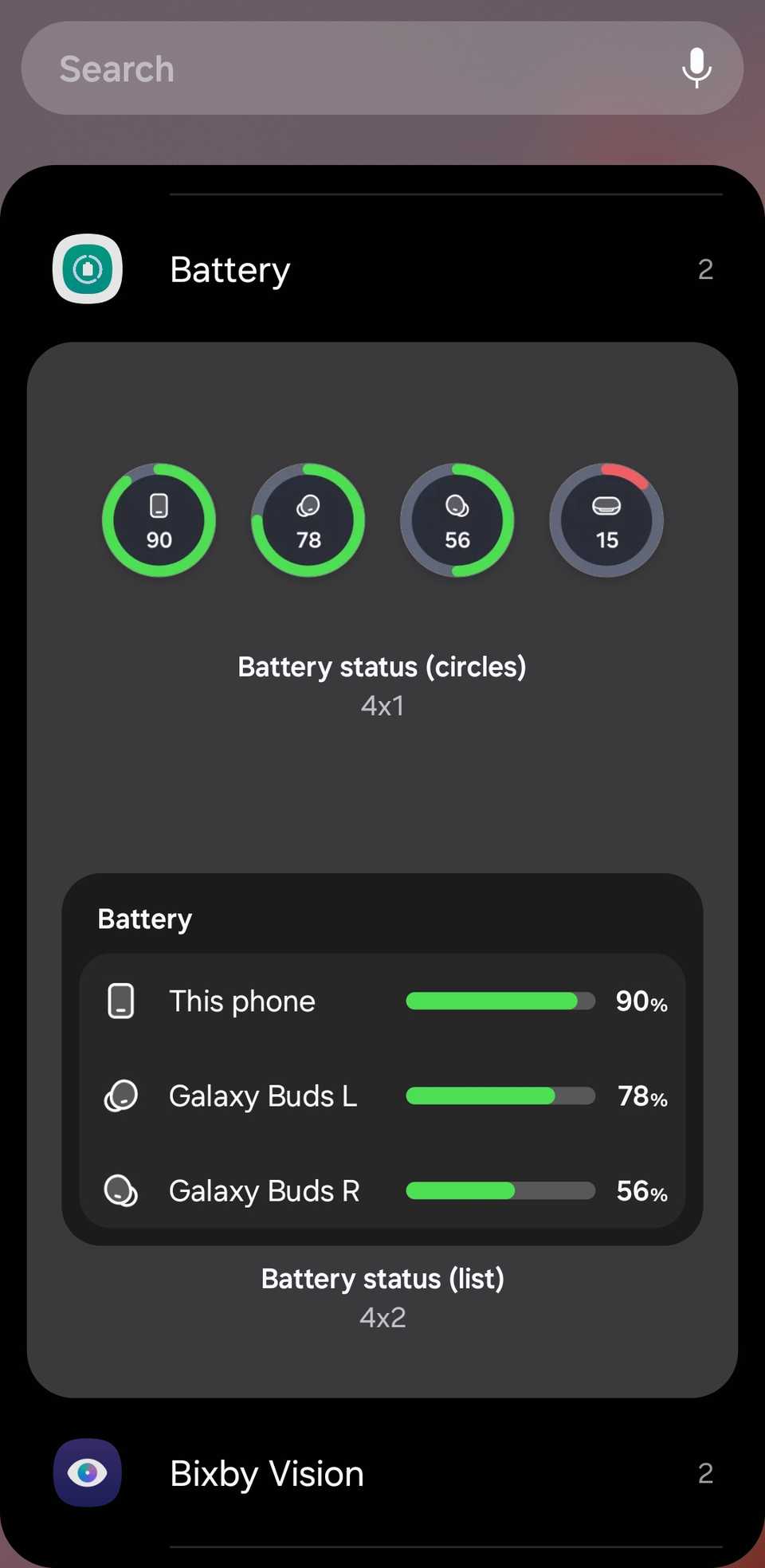Collapse the Battery widget group
This screenshot has height=1568, width=765.
tap(382, 269)
